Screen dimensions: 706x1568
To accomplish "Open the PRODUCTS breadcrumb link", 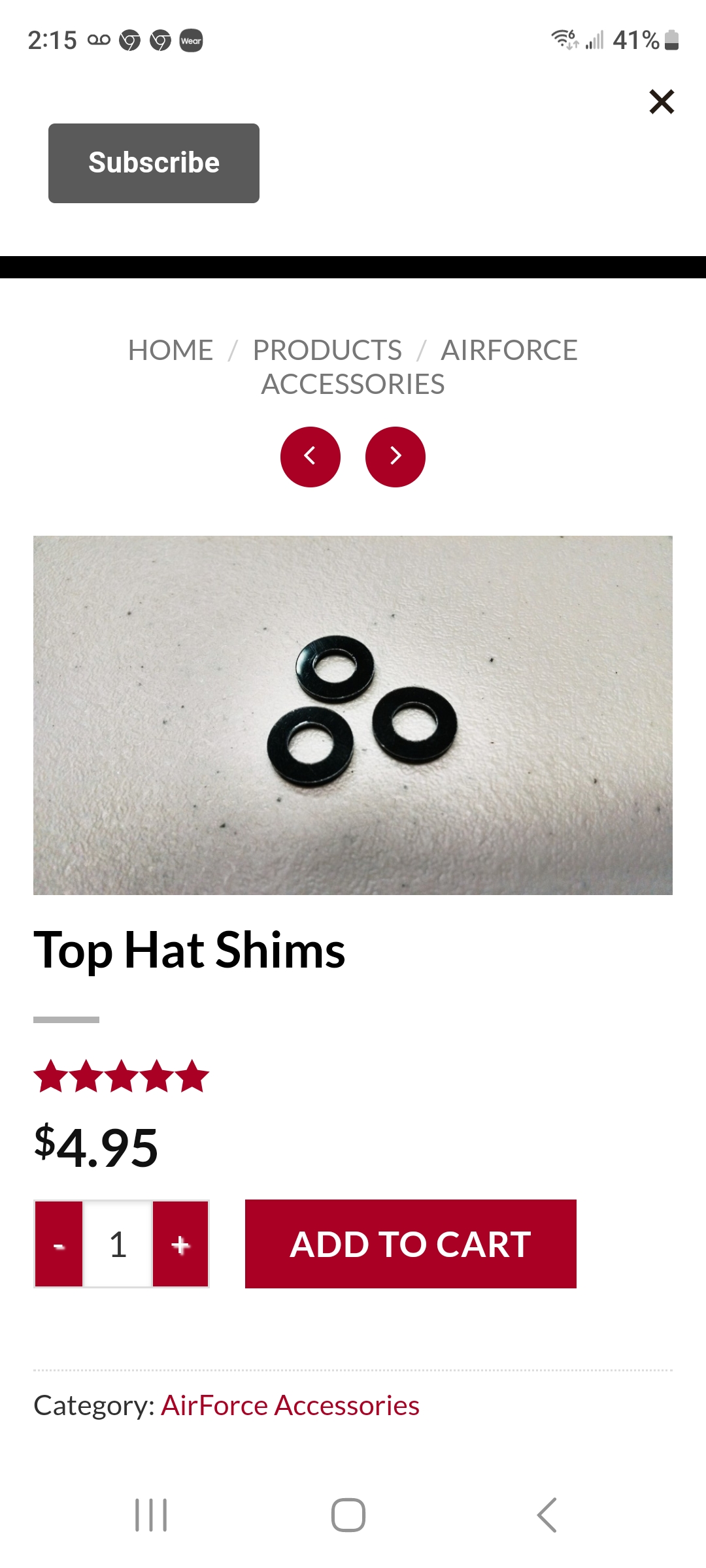I will coord(327,350).
